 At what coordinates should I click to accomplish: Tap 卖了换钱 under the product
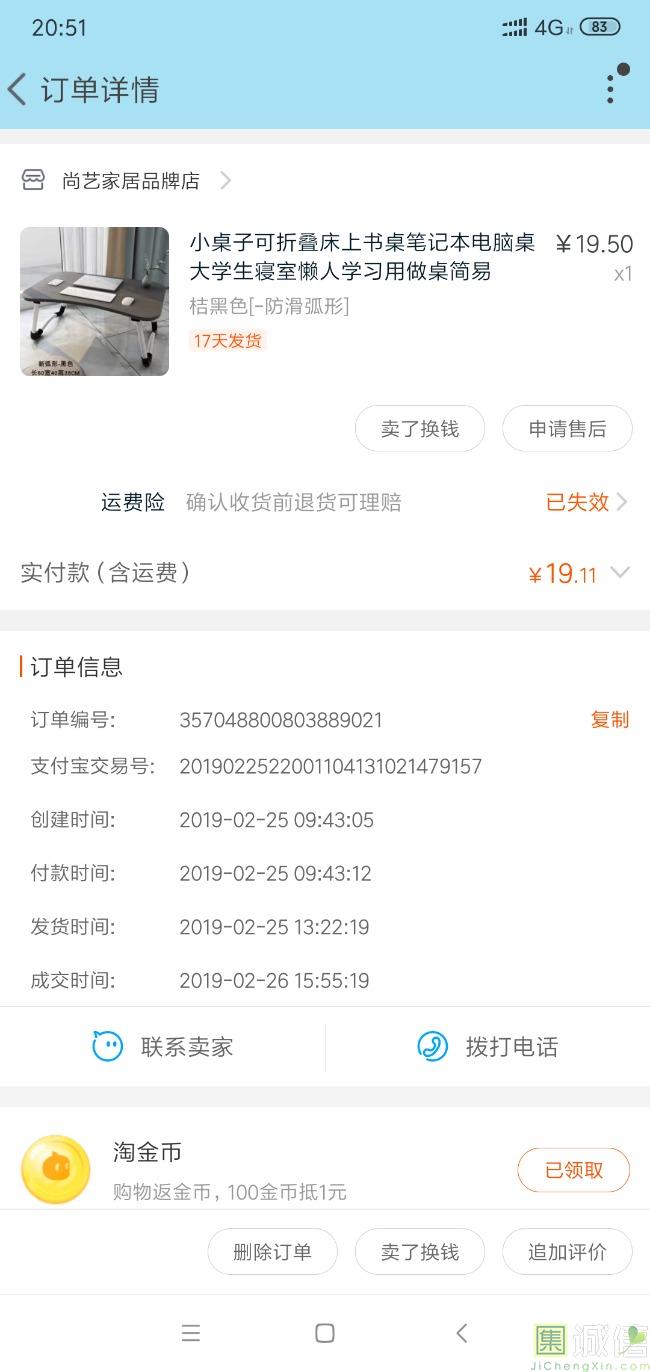420,429
